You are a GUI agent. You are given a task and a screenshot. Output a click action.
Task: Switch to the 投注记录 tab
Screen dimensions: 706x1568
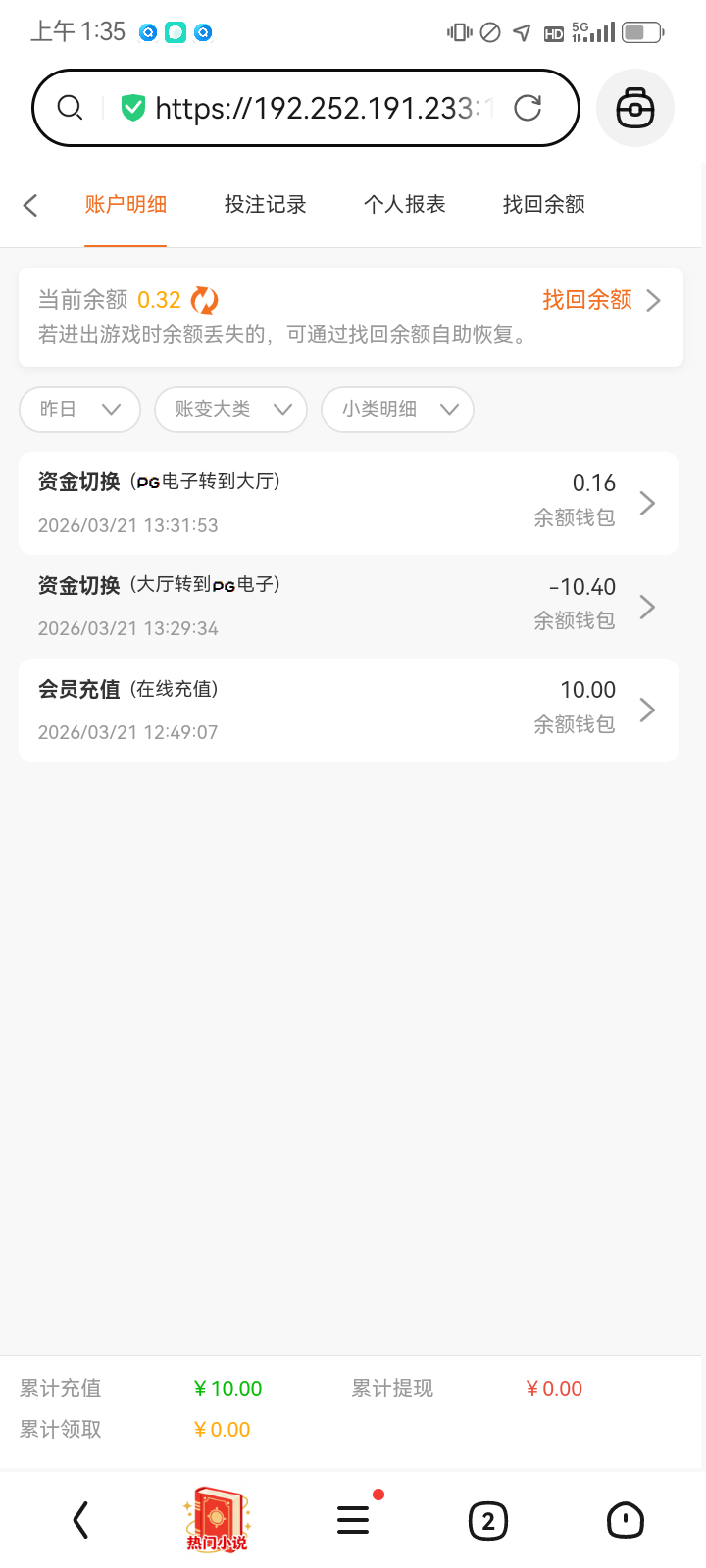pyautogui.click(x=265, y=205)
